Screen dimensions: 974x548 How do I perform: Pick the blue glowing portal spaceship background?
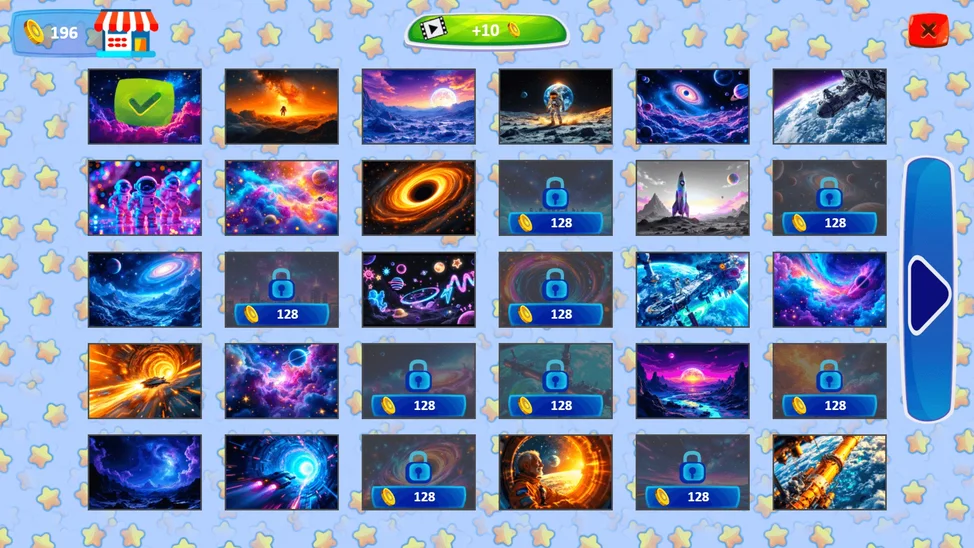(x=281, y=471)
